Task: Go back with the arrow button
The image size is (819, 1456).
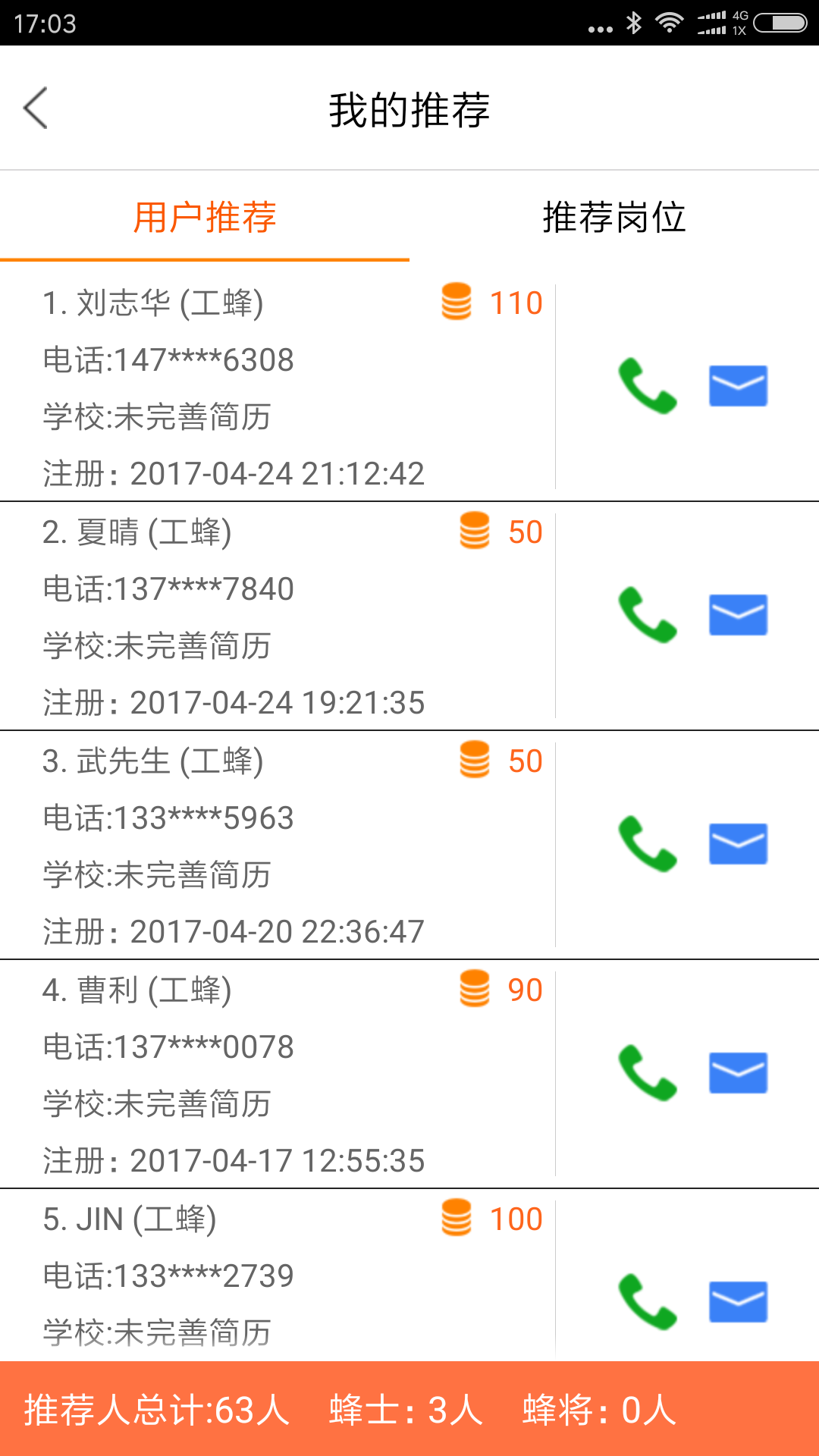Action: [36, 108]
